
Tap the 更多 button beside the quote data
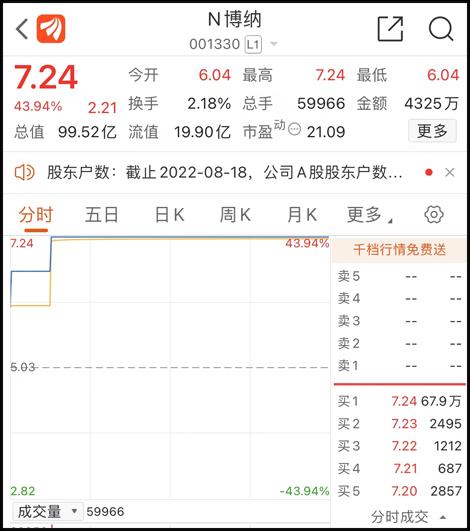coord(432,131)
